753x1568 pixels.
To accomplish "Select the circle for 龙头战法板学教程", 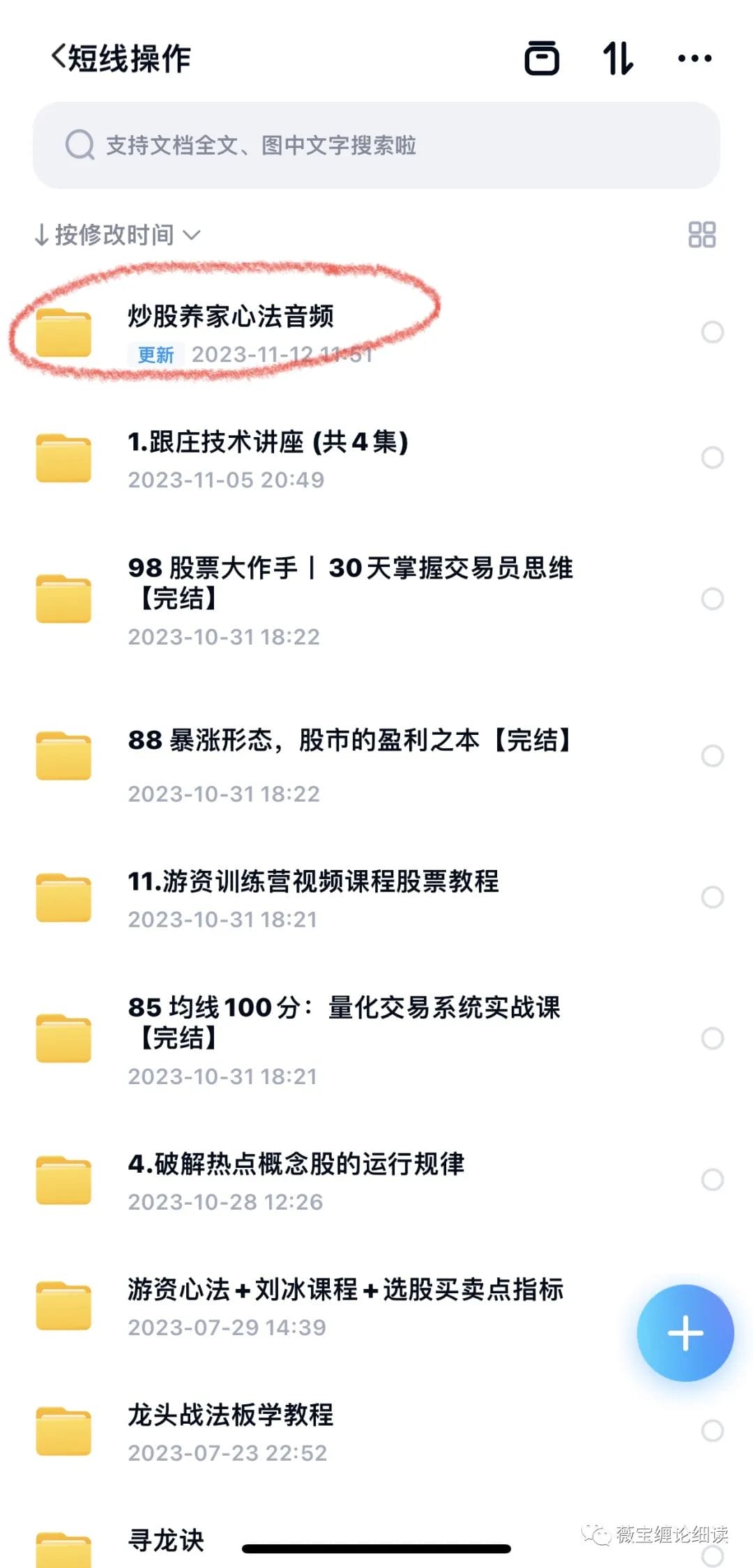I will pos(713,1431).
